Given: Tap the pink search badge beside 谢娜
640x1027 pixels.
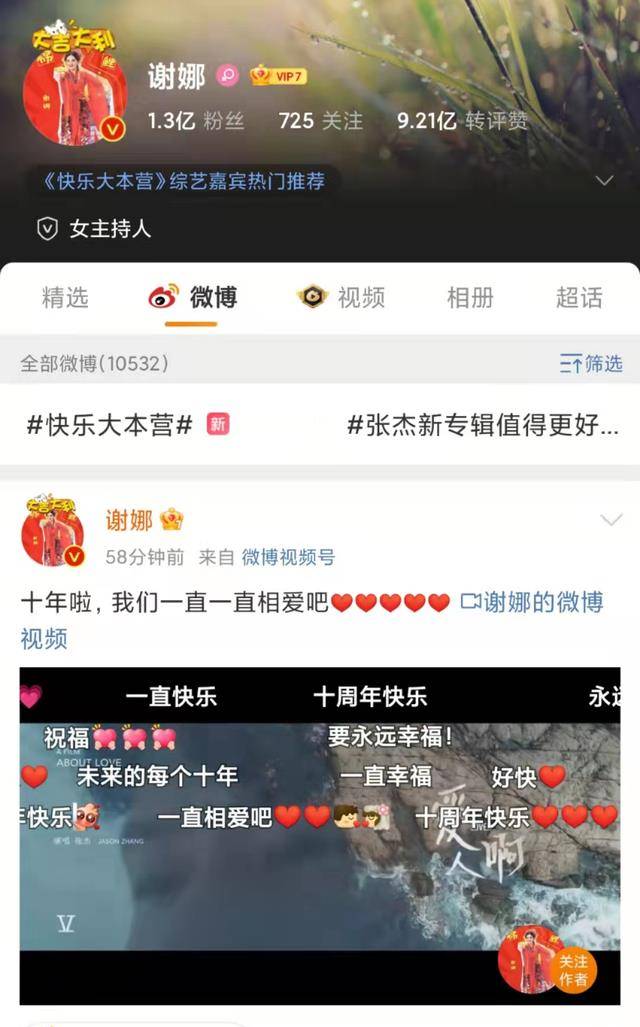Looking at the screenshot, I should [x=228, y=76].
